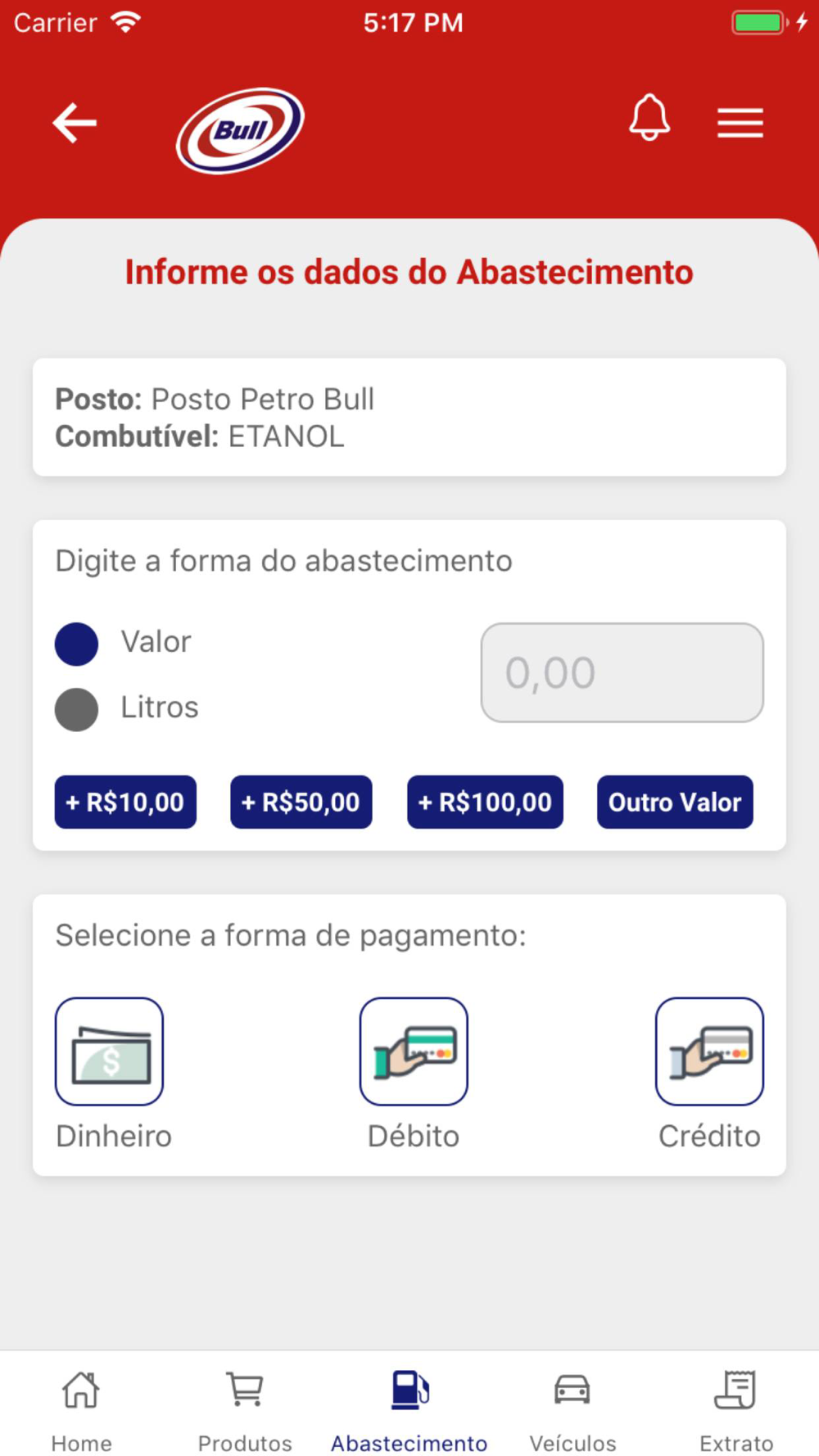Tap the 0,00 amount field
Viewport: 819px width, 1456px height.
[622, 672]
